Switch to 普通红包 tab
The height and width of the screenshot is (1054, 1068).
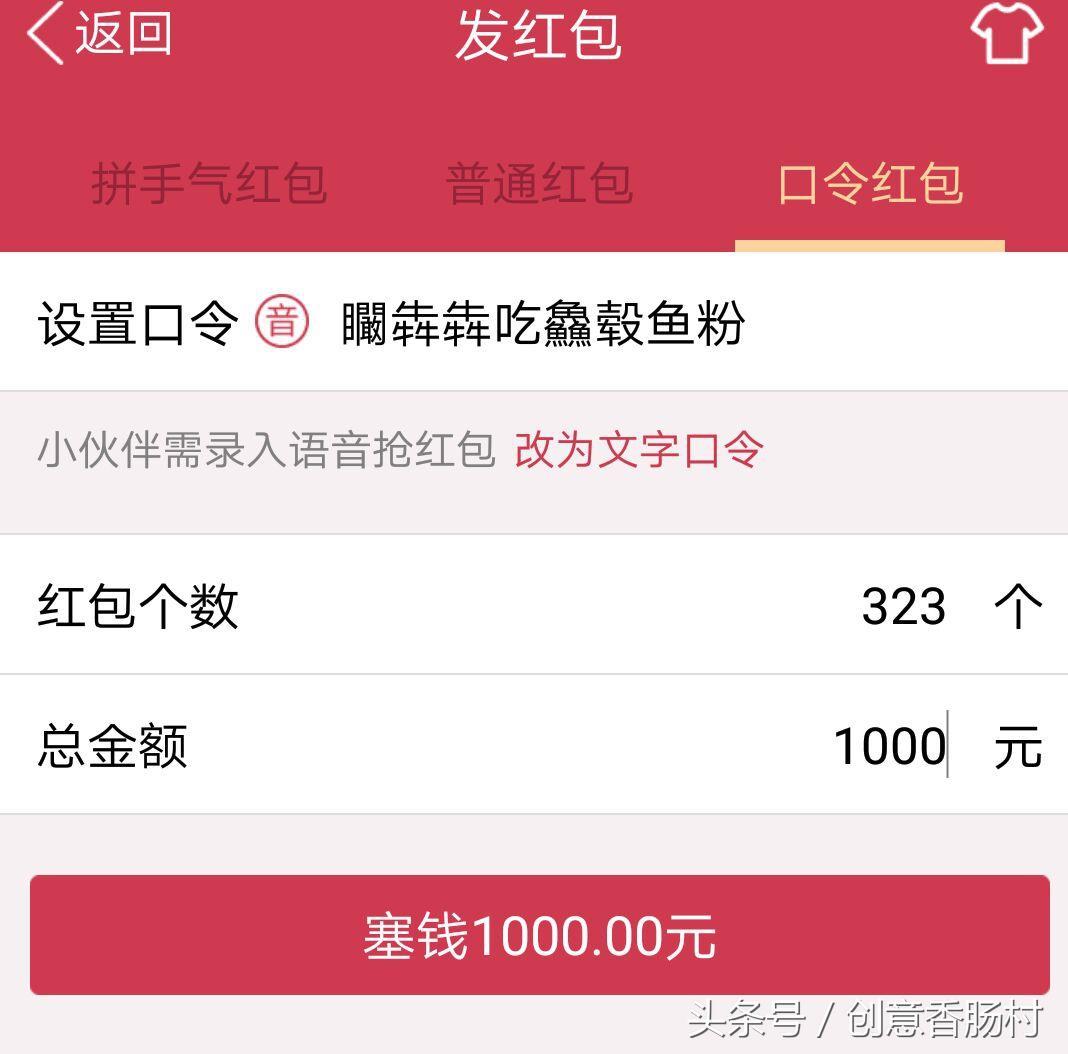click(x=539, y=184)
